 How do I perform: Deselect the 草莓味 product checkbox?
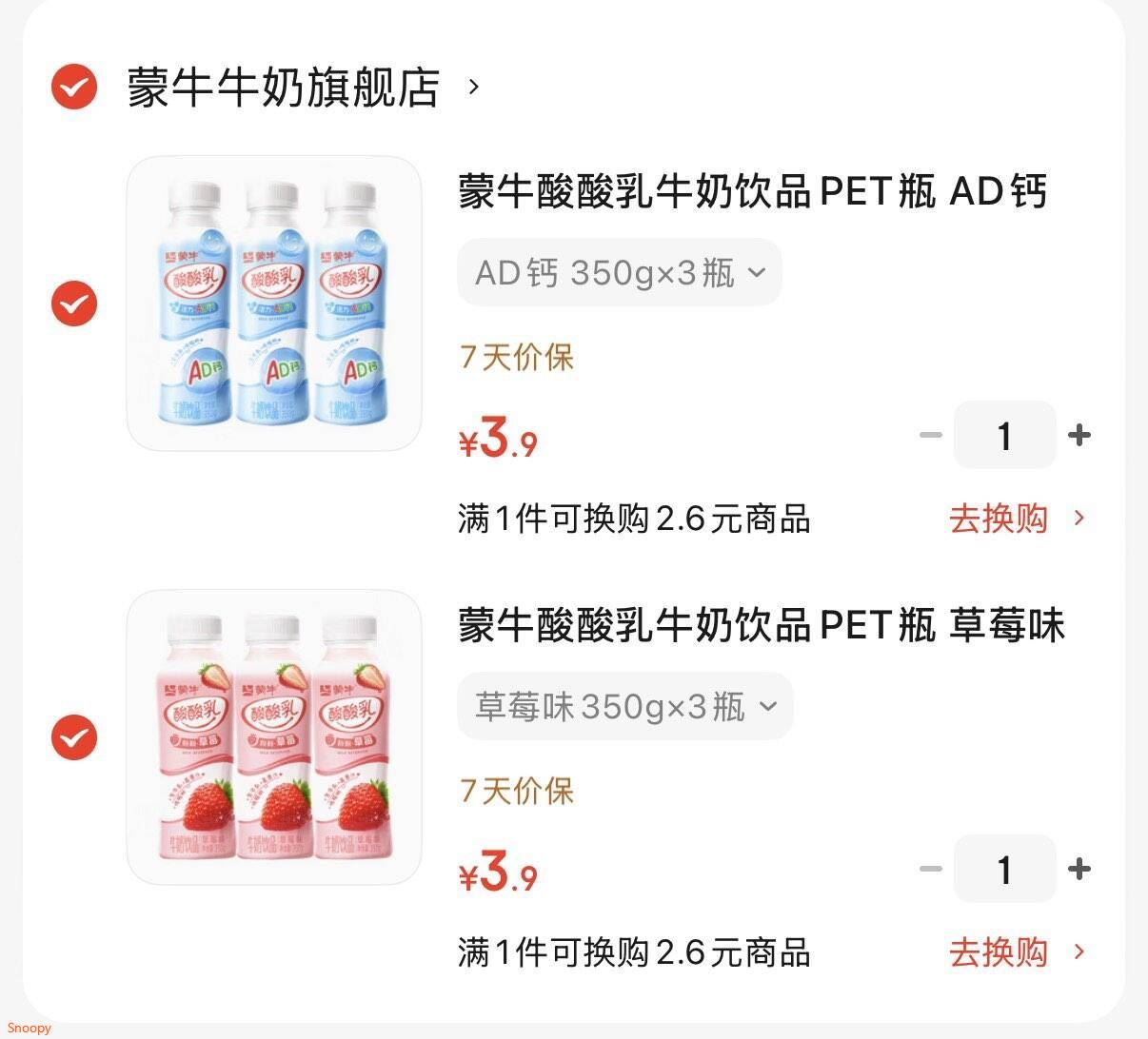(74, 737)
